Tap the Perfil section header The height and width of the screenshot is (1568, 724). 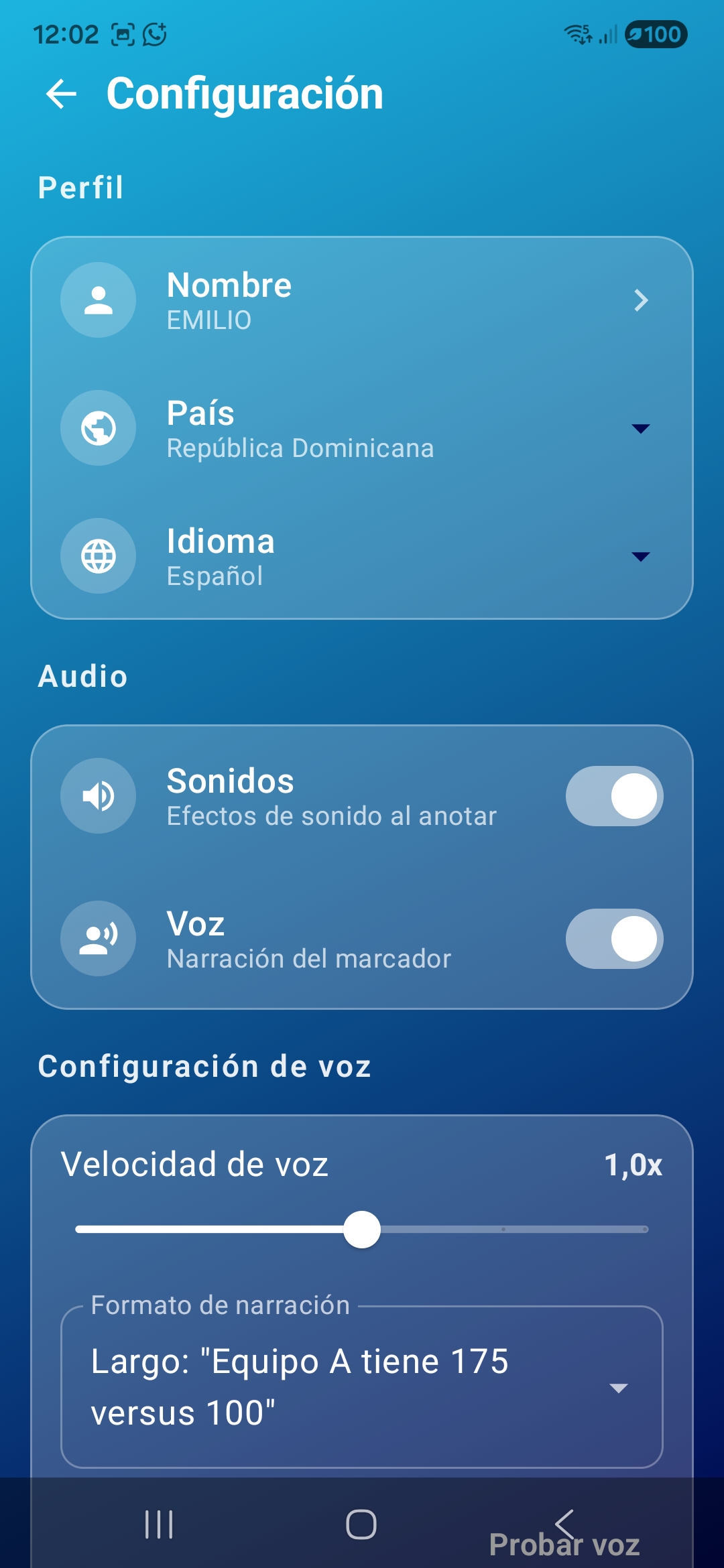[x=80, y=187]
